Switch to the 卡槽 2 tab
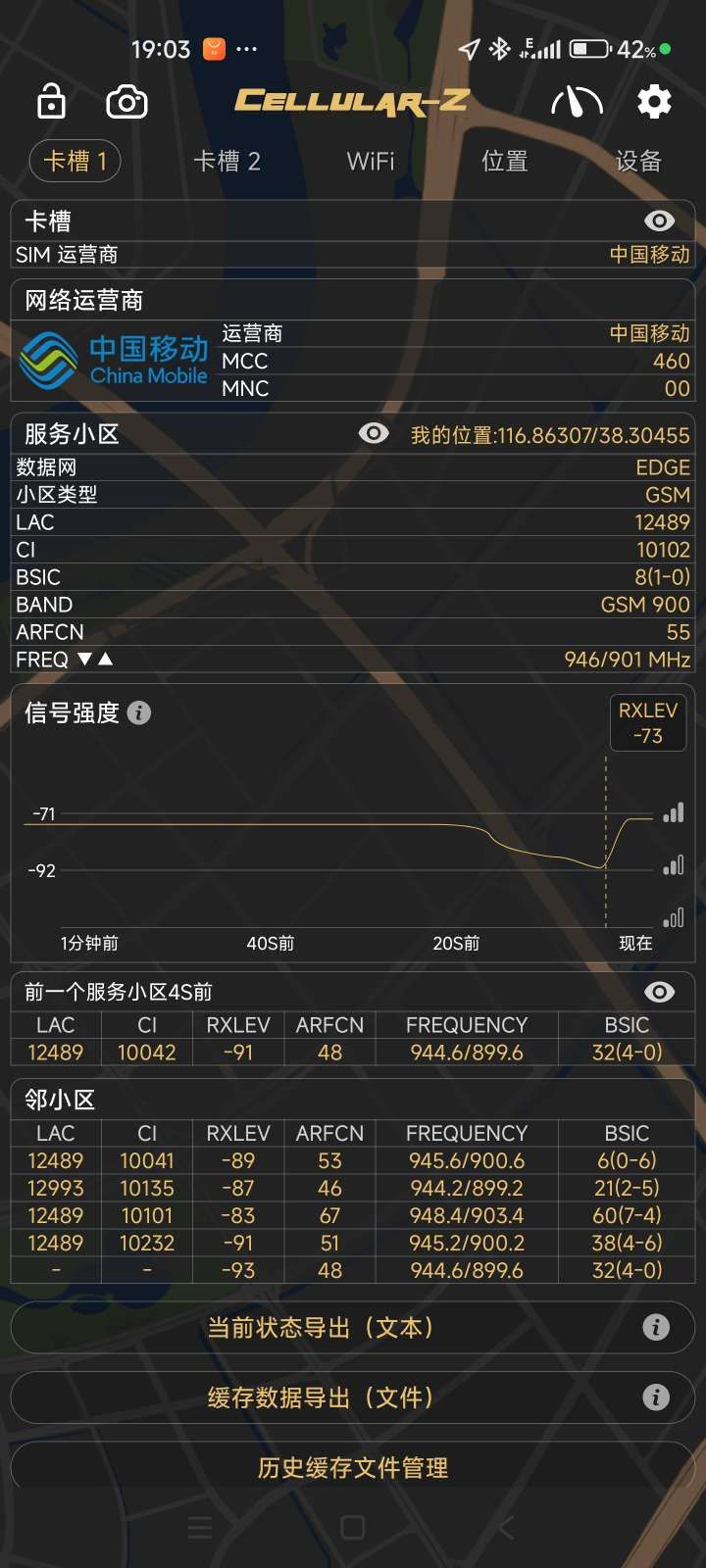Image resolution: width=706 pixels, height=1568 pixels. coord(227,161)
